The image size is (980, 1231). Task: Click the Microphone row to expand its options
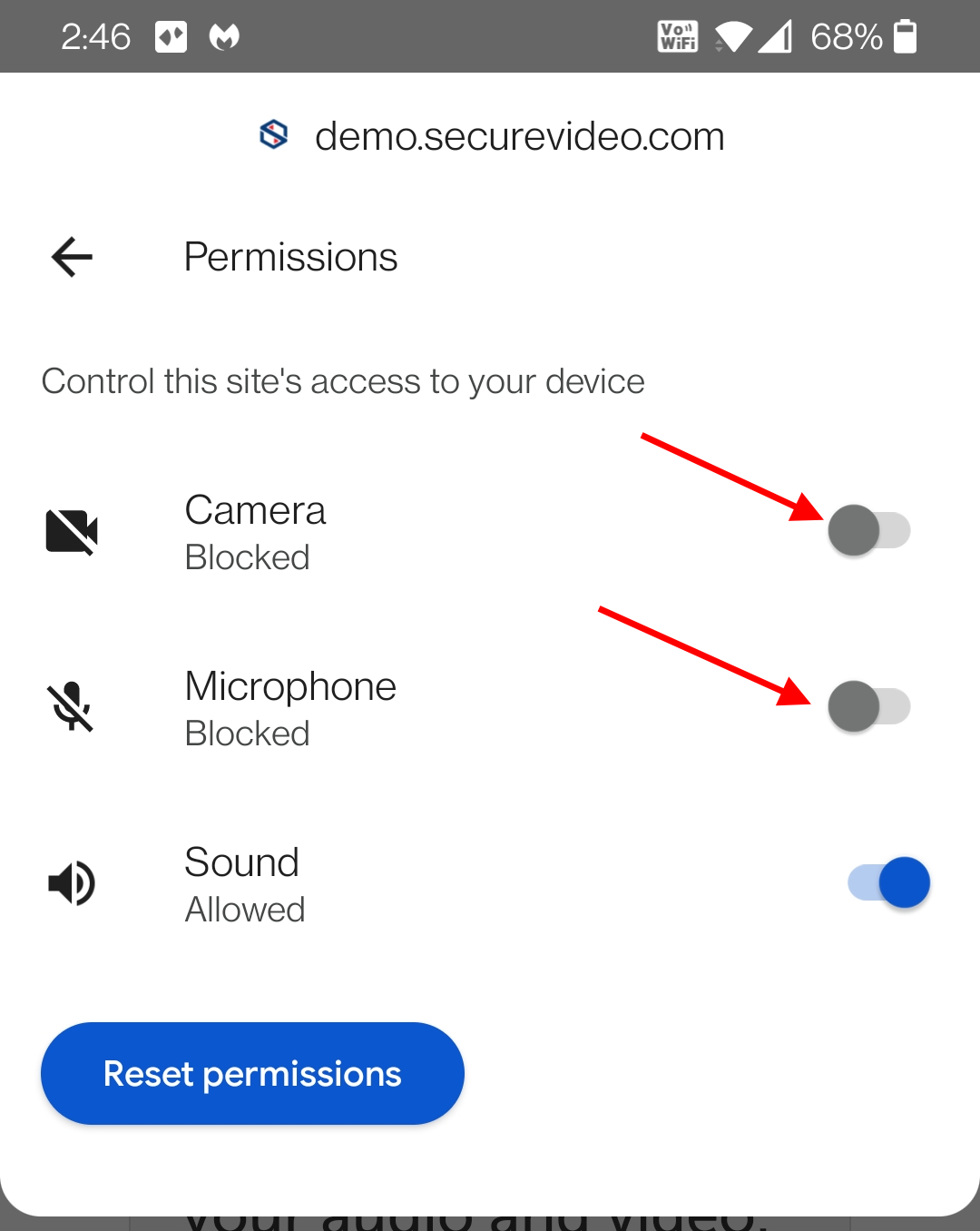(363, 708)
